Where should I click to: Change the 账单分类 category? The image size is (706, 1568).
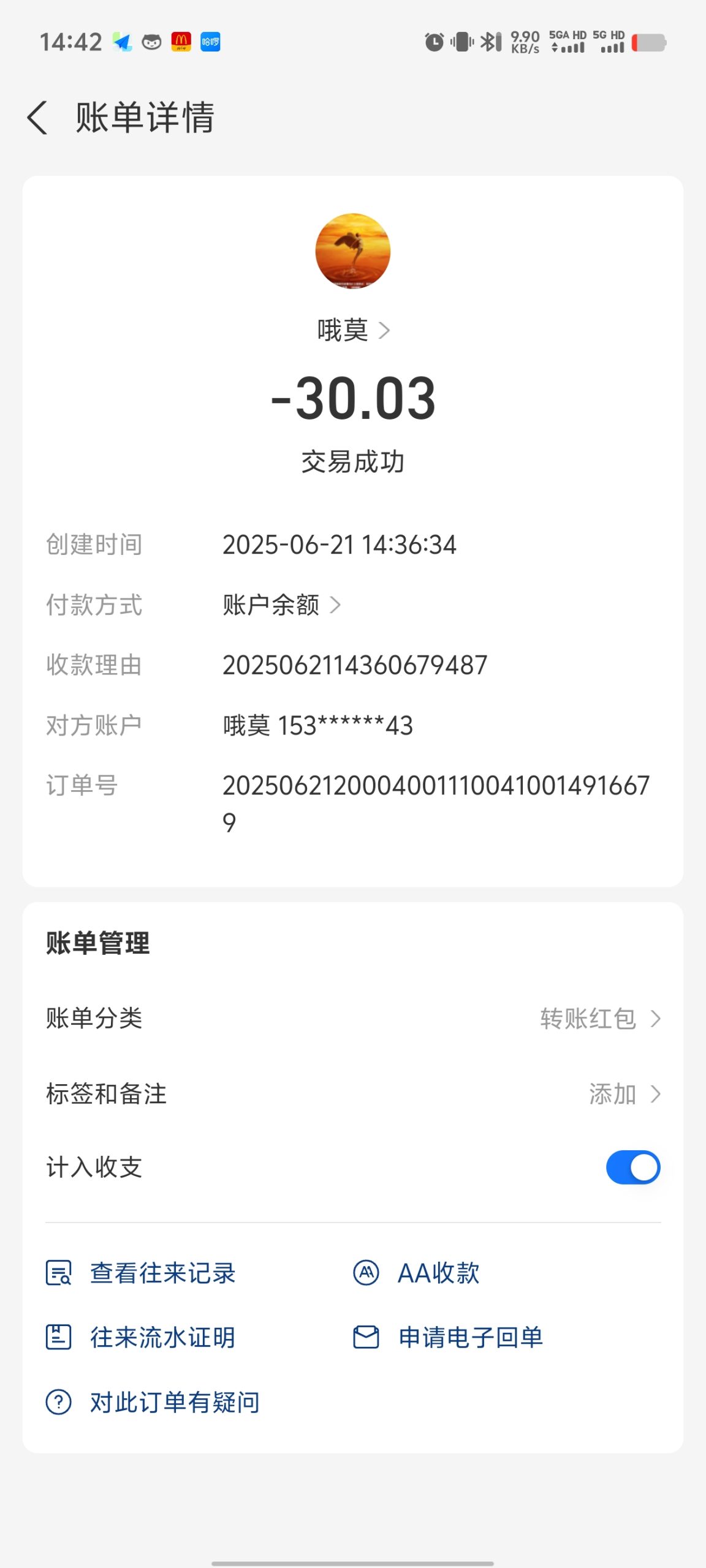click(599, 1019)
